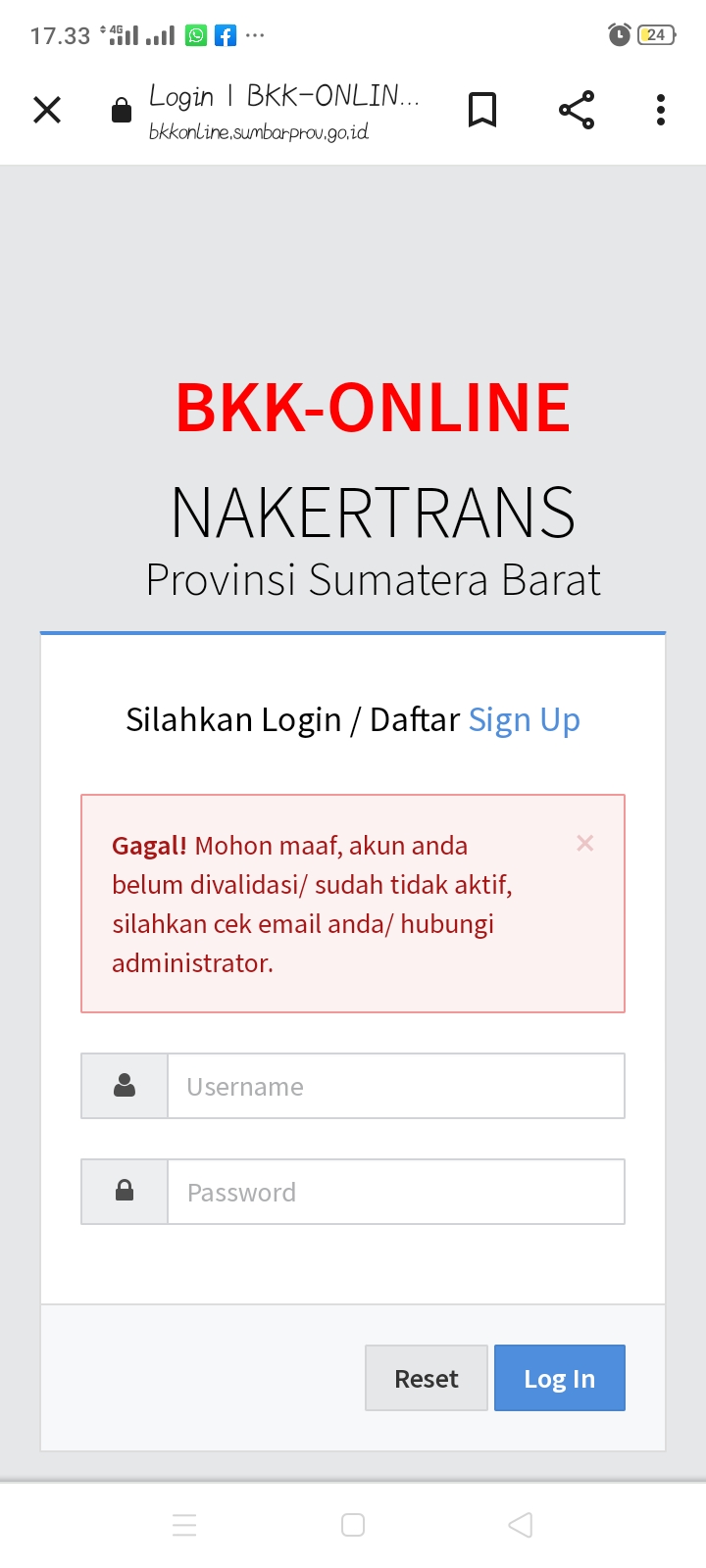
Task: Tap the Reset button
Action: pos(426,1378)
